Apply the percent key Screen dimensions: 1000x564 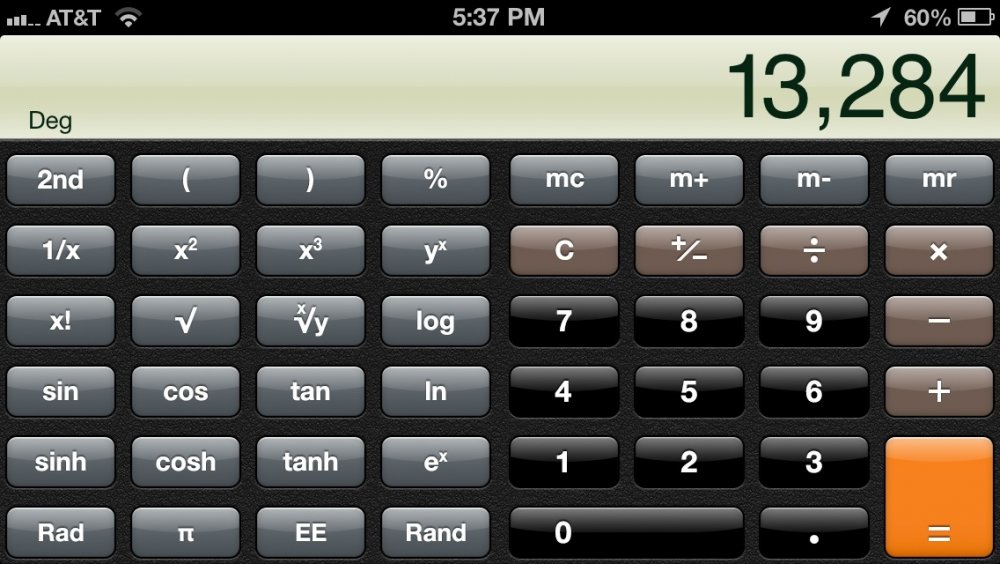pyautogui.click(x=436, y=180)
